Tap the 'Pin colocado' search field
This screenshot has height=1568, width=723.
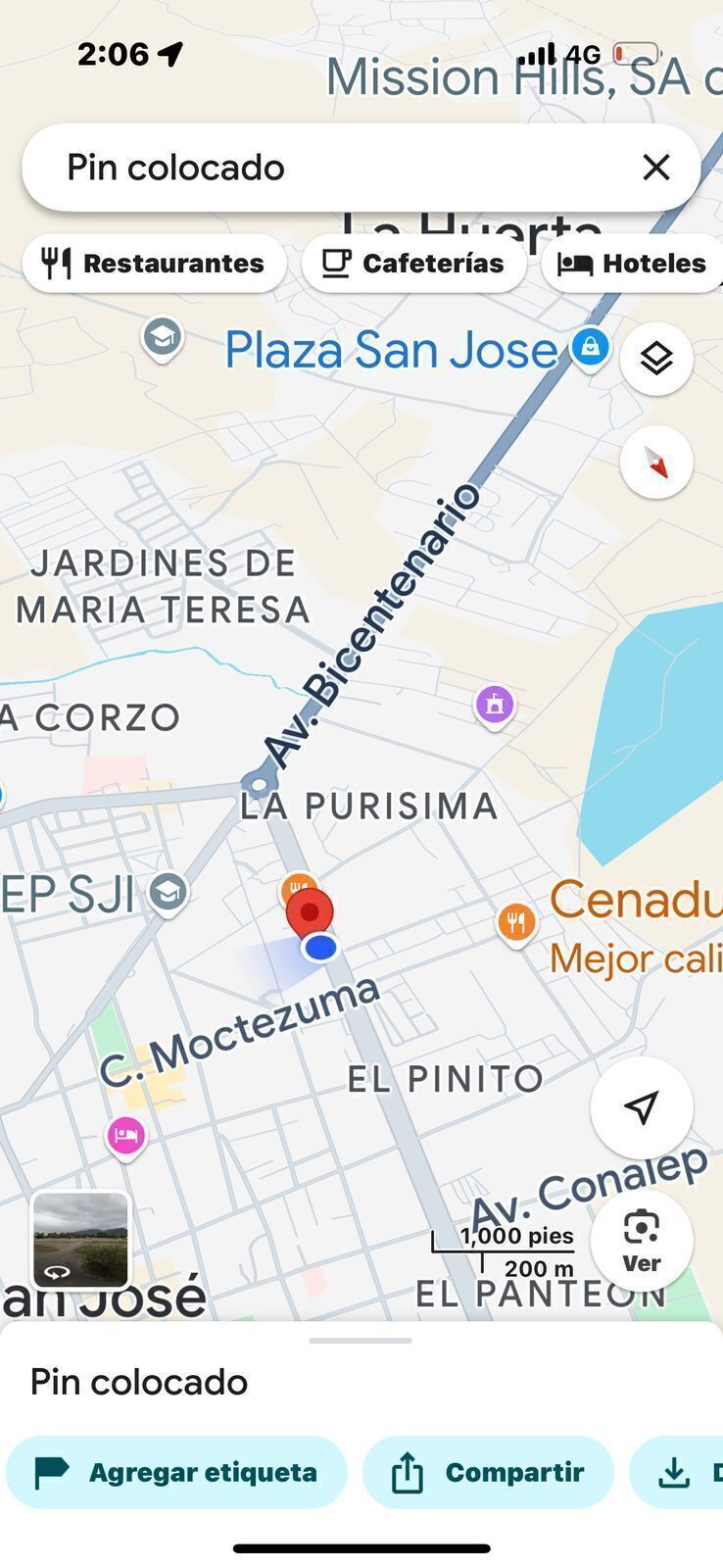[x=333, y=168]
